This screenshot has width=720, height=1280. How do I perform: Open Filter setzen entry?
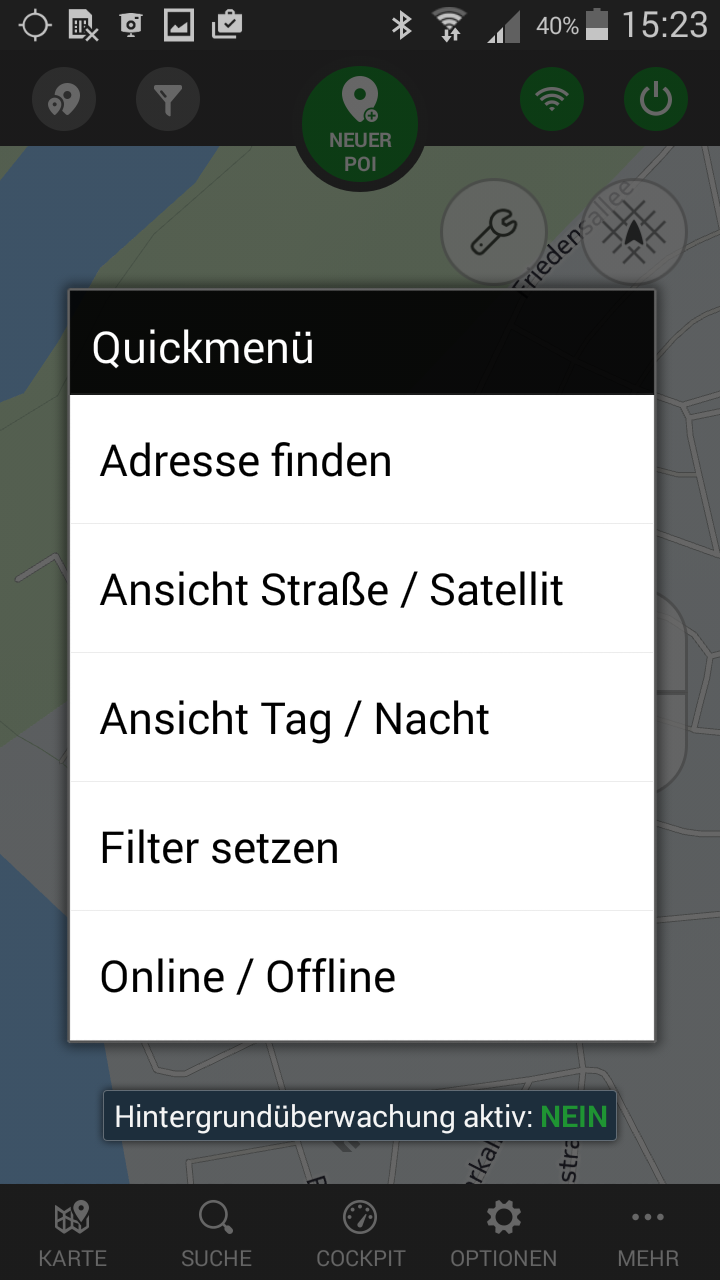coord(360,847)
